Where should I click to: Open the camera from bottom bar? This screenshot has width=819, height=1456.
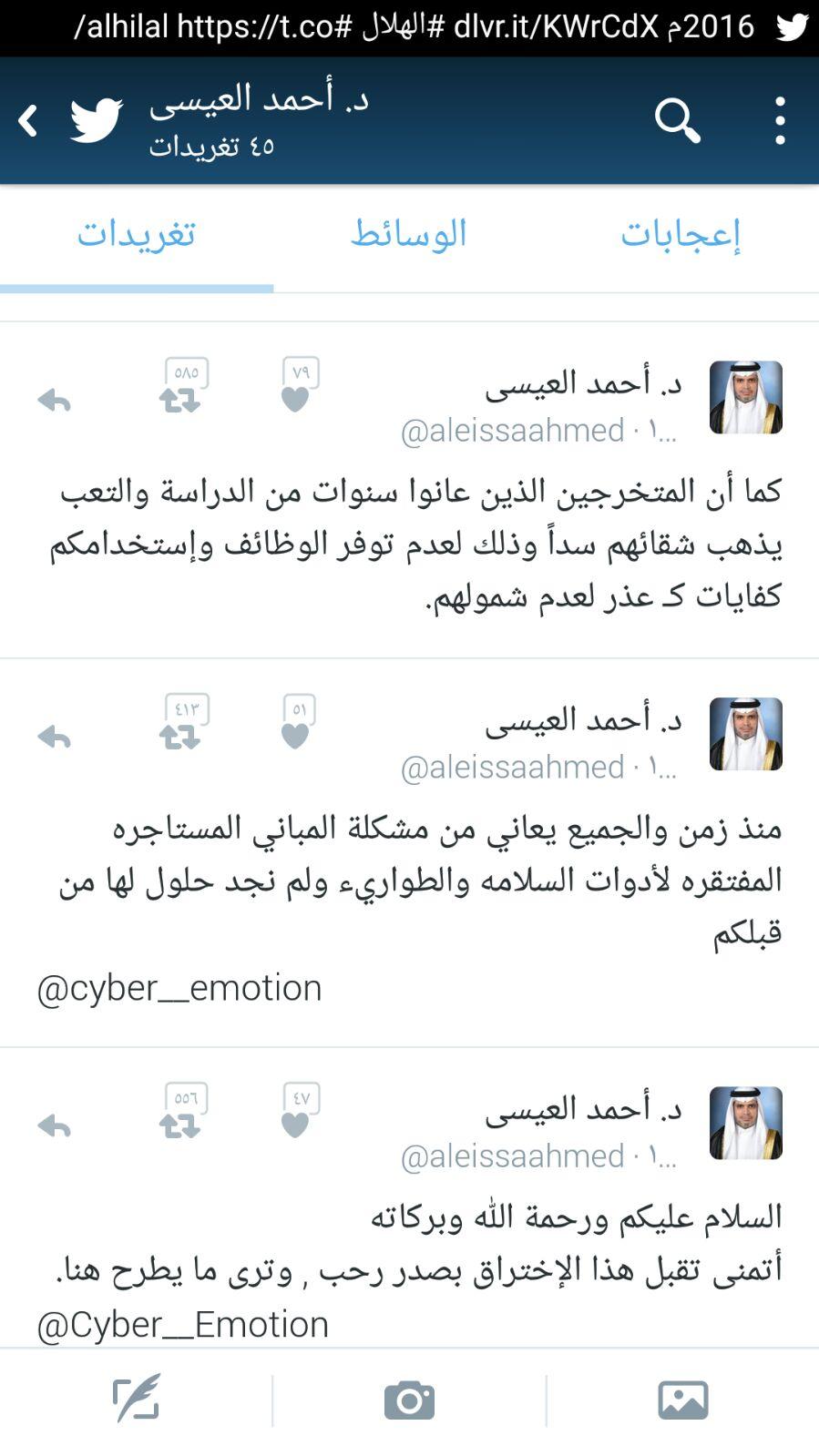pyautogui.click(x=409, y=1400)
